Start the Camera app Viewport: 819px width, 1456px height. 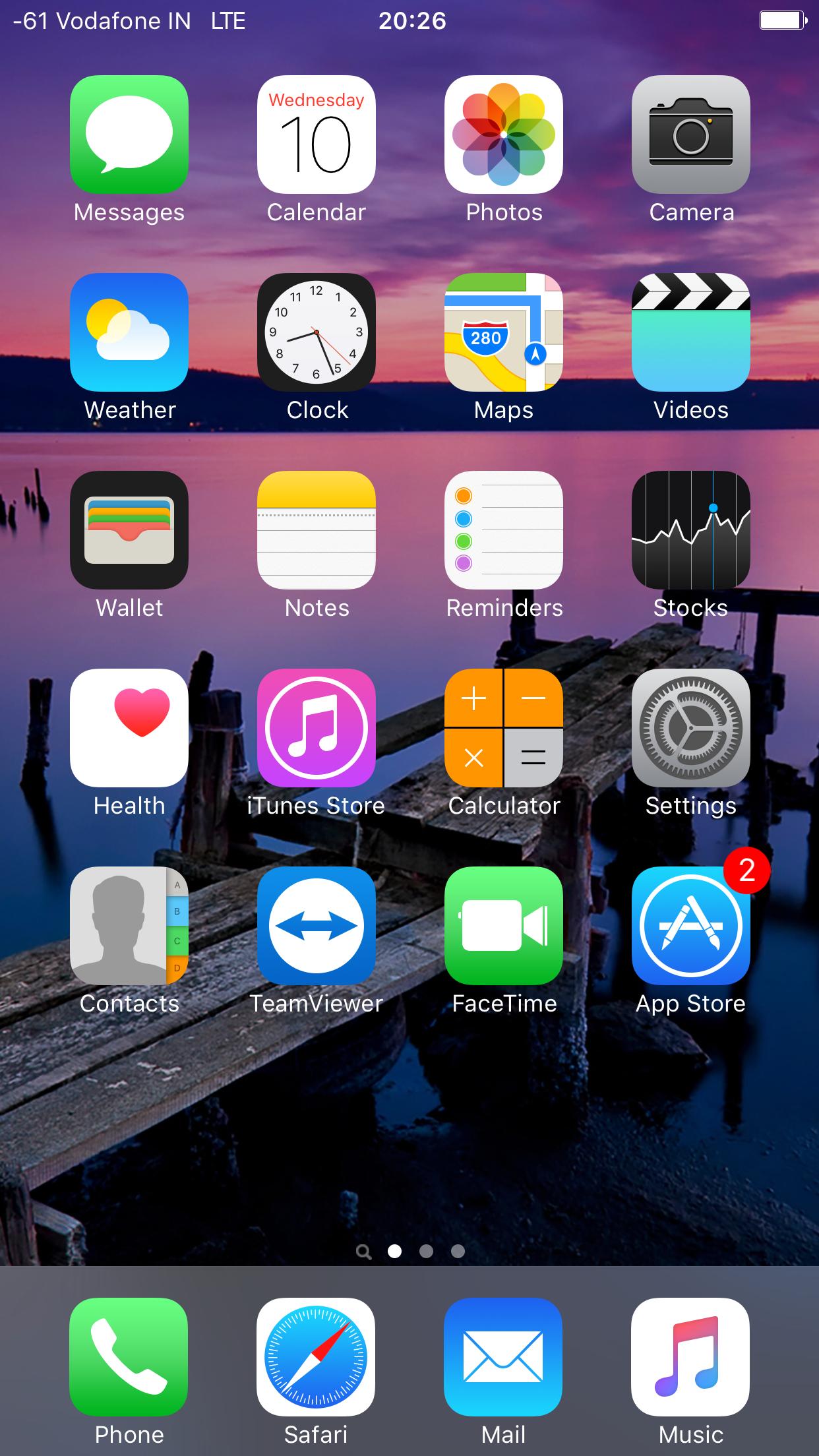coord(691,135)
